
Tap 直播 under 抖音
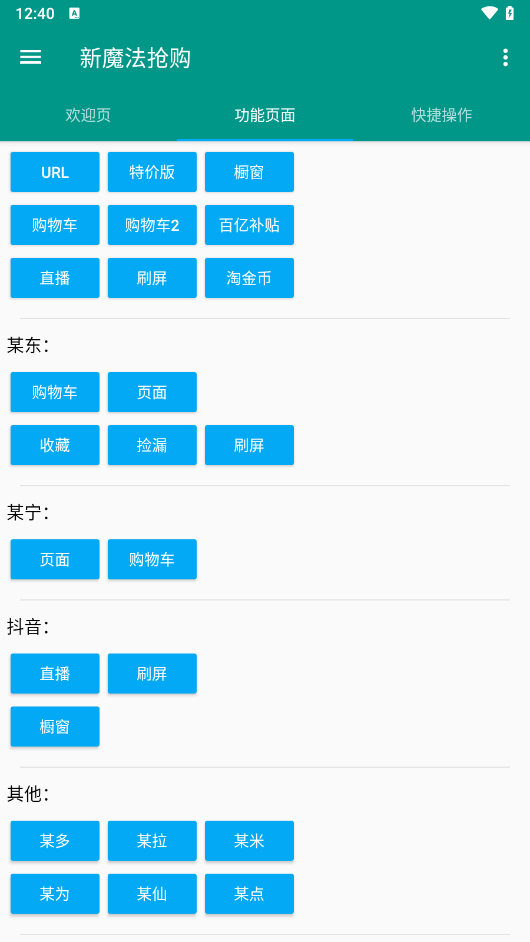pos(55,673)
